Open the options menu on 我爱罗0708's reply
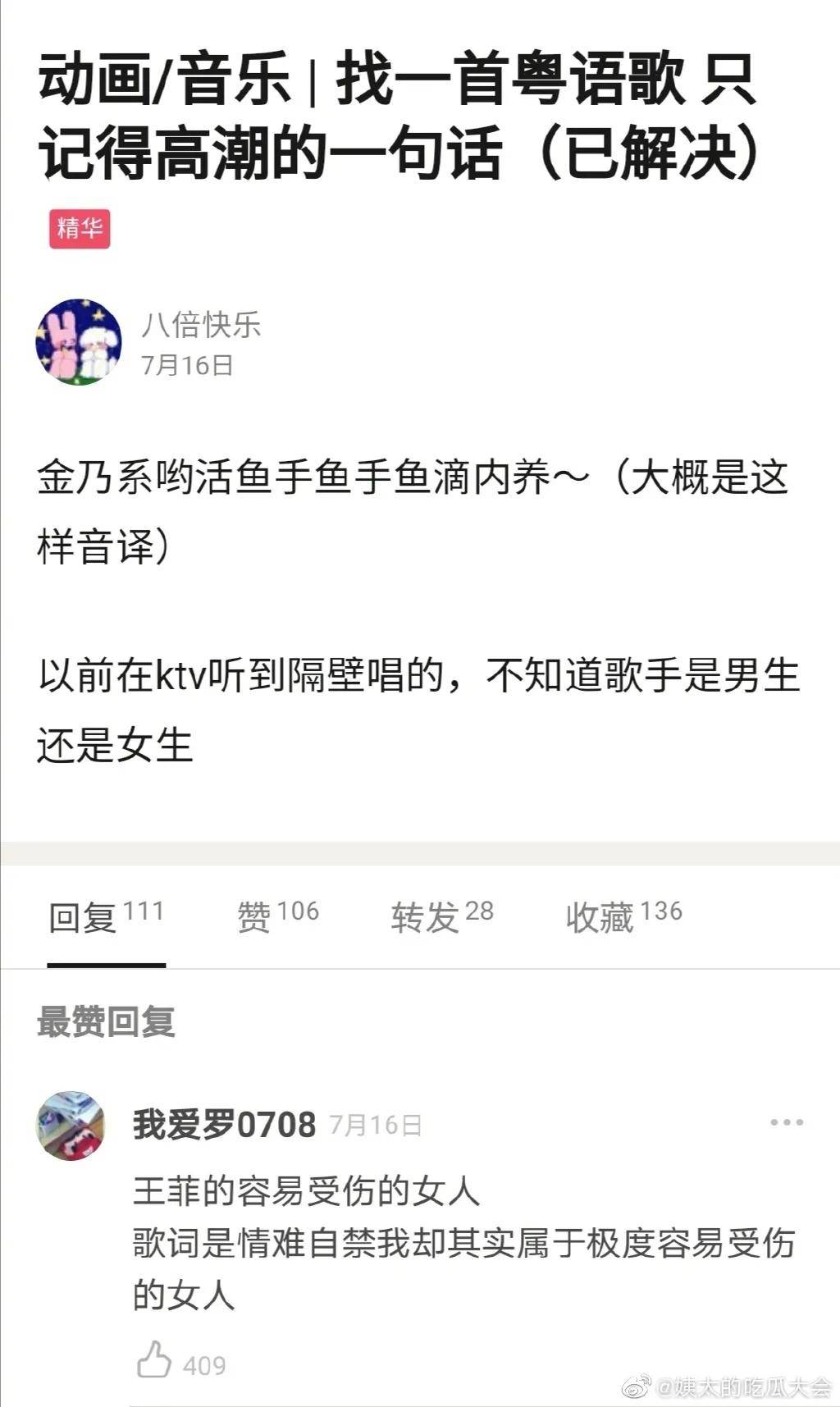 786,1122
